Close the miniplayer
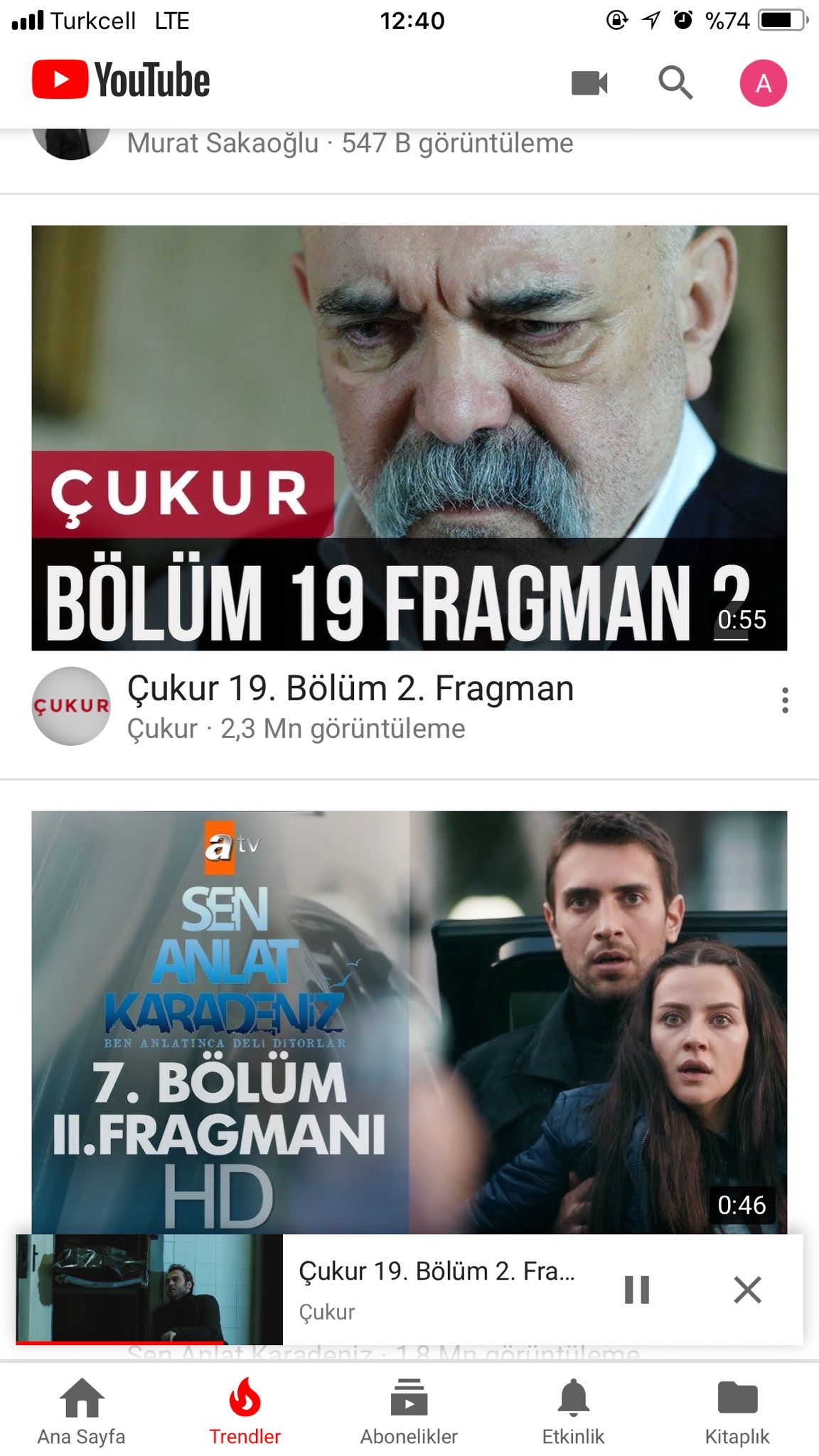Image resolution: width=819 pixels, height=1456 pixels. (747, 1290)
